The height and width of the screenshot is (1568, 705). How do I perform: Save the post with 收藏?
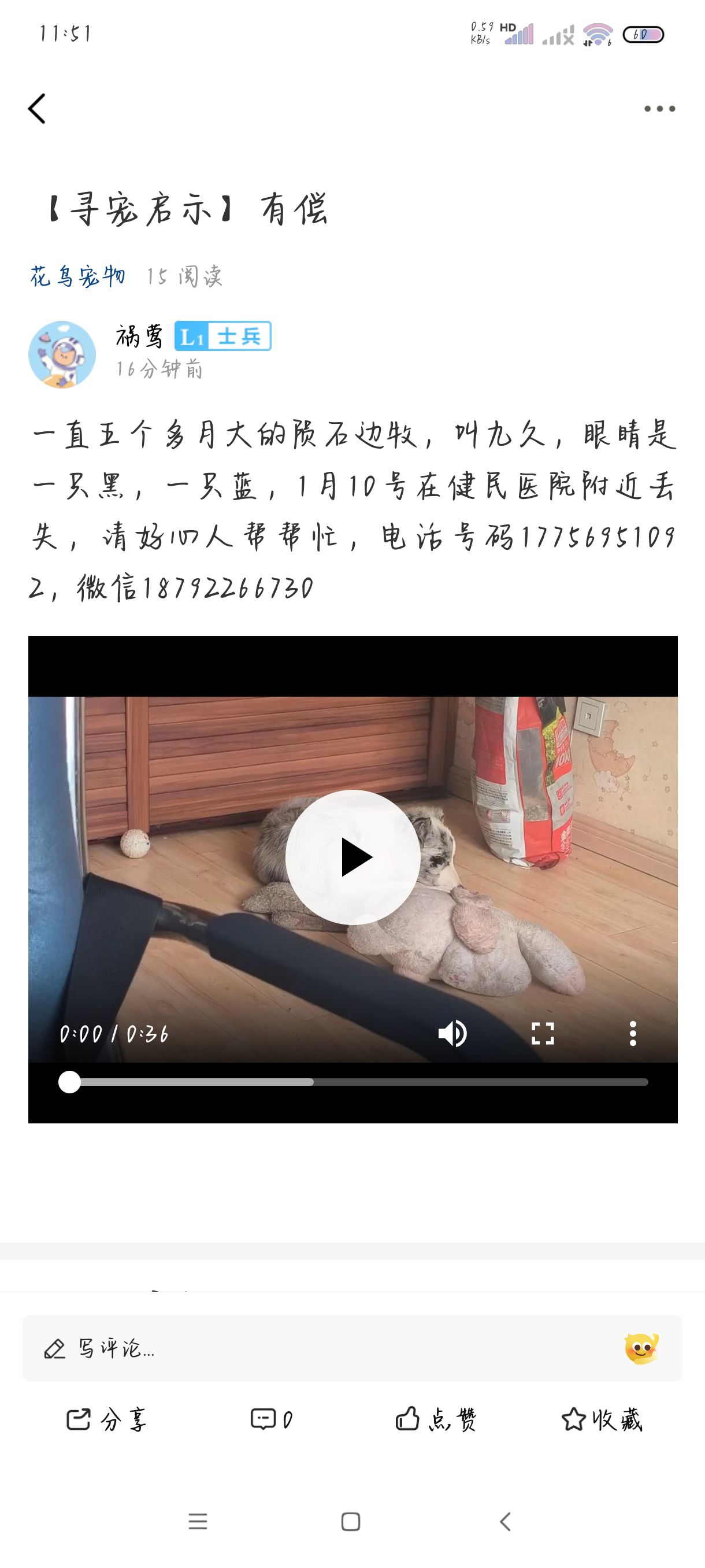(601, 1420)
